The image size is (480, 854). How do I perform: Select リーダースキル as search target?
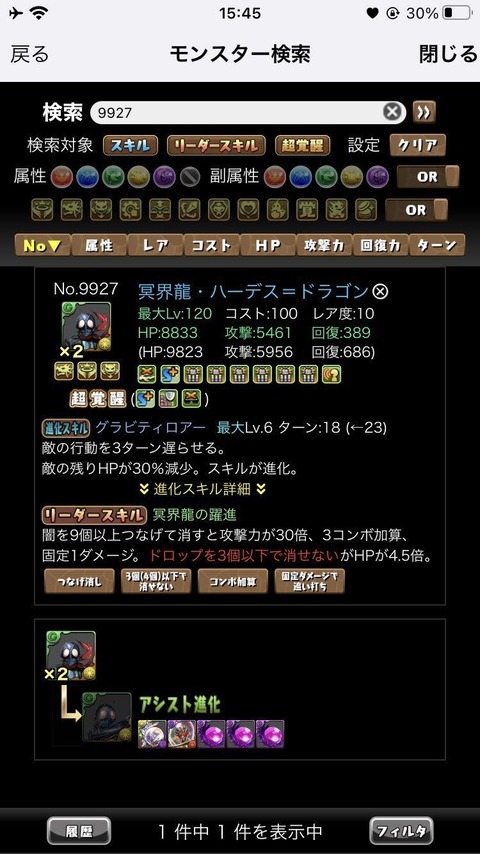[216, 145]
